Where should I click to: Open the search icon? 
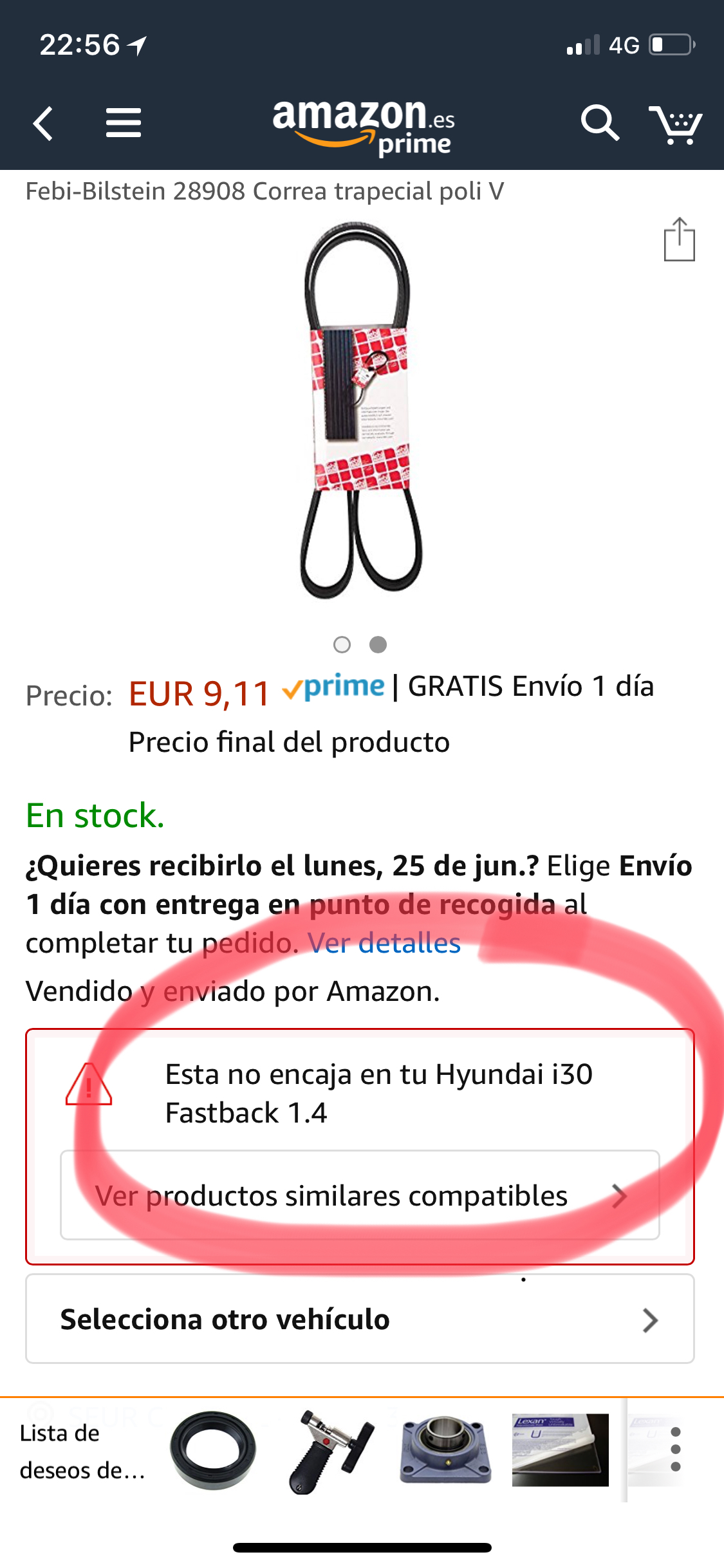(x=599, y=122)
